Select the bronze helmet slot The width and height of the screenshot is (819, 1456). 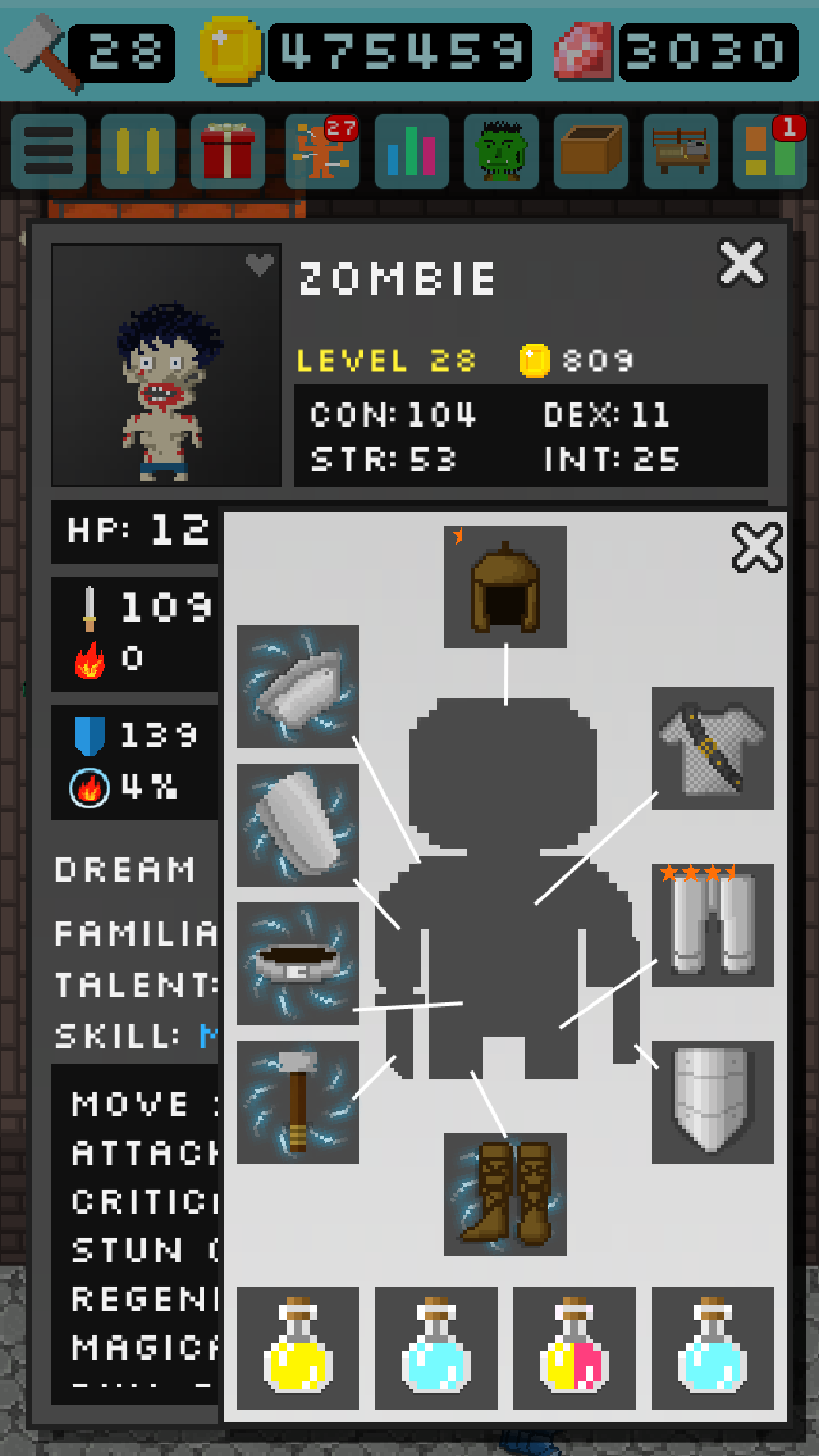click(505, 587)
